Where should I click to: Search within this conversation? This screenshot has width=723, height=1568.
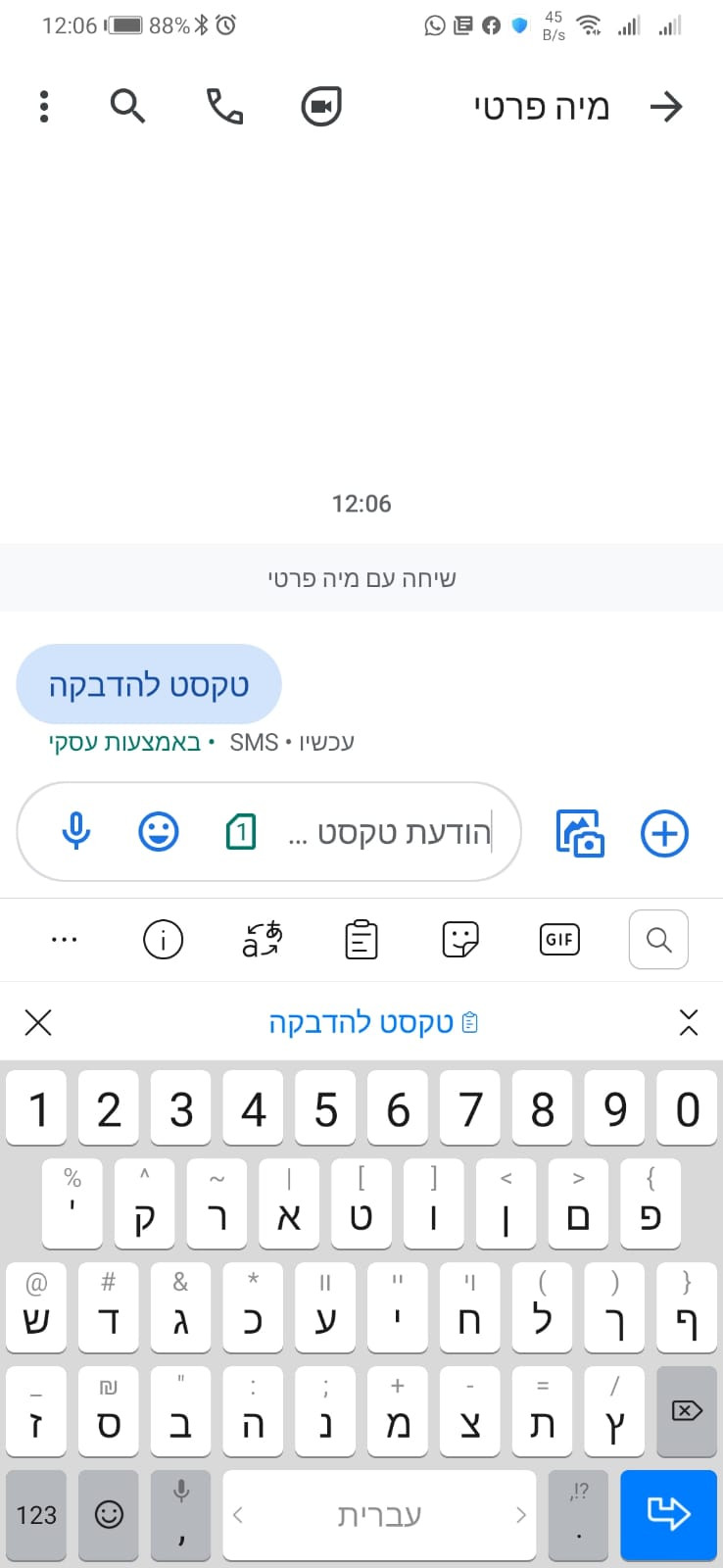click(x=127, y=106)
